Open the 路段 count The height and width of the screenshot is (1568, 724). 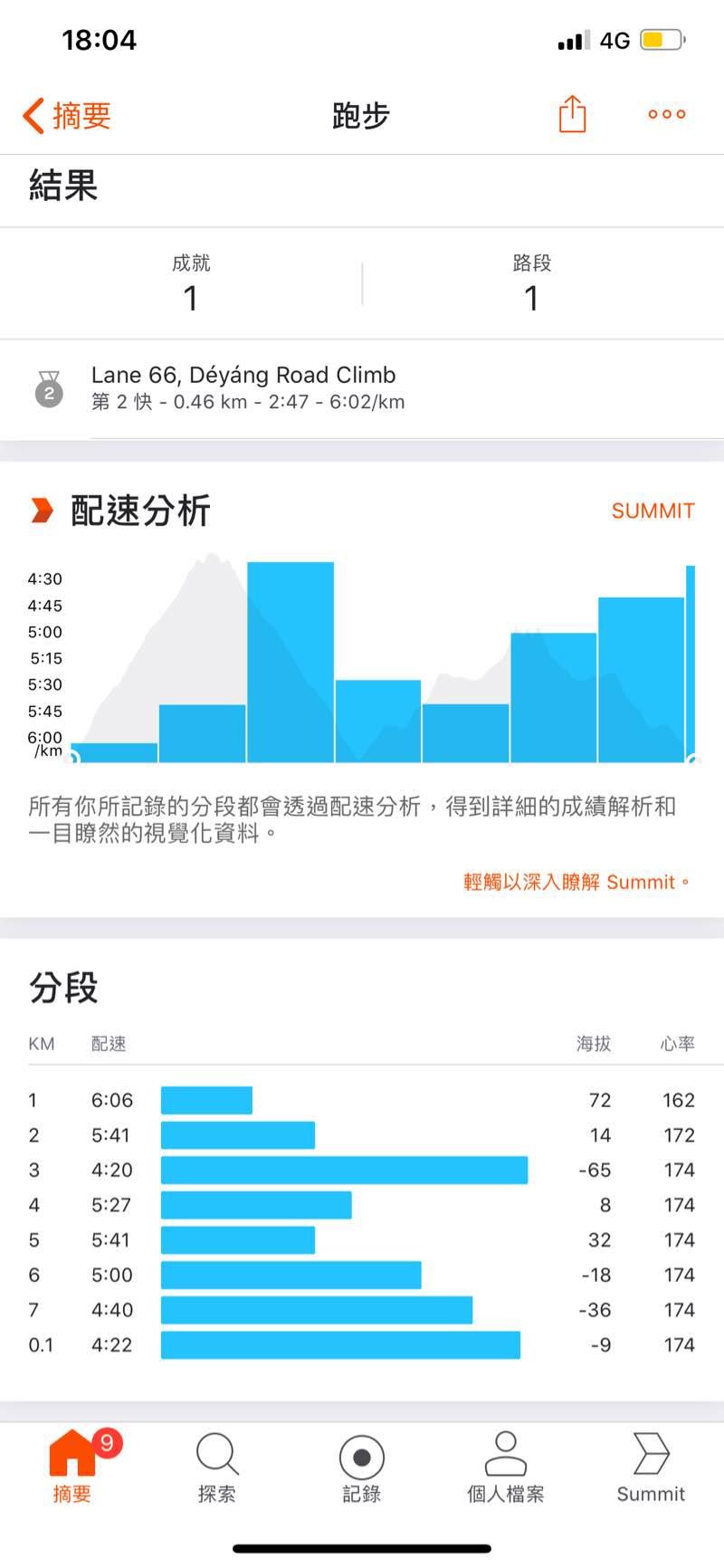tap(532, 284)
